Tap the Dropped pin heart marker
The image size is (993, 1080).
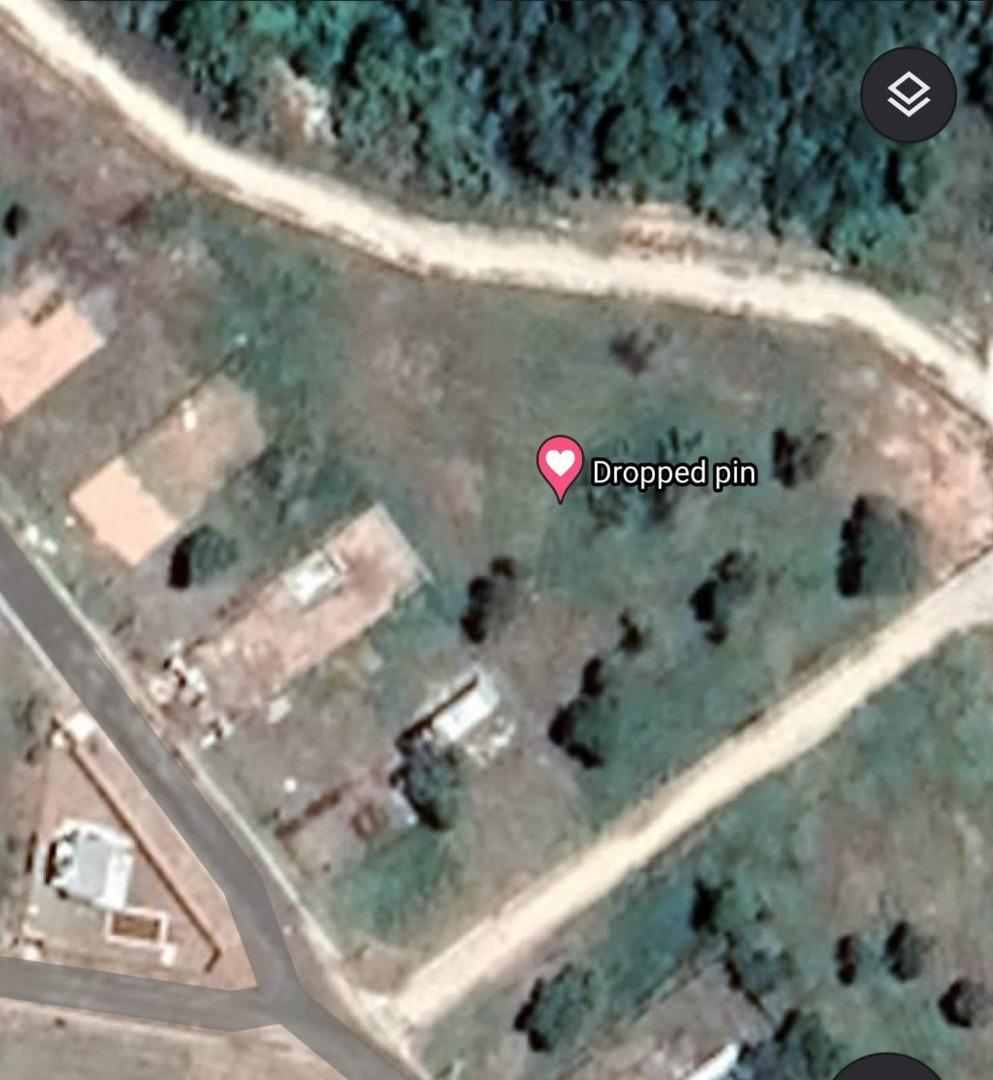coord(560,465)
